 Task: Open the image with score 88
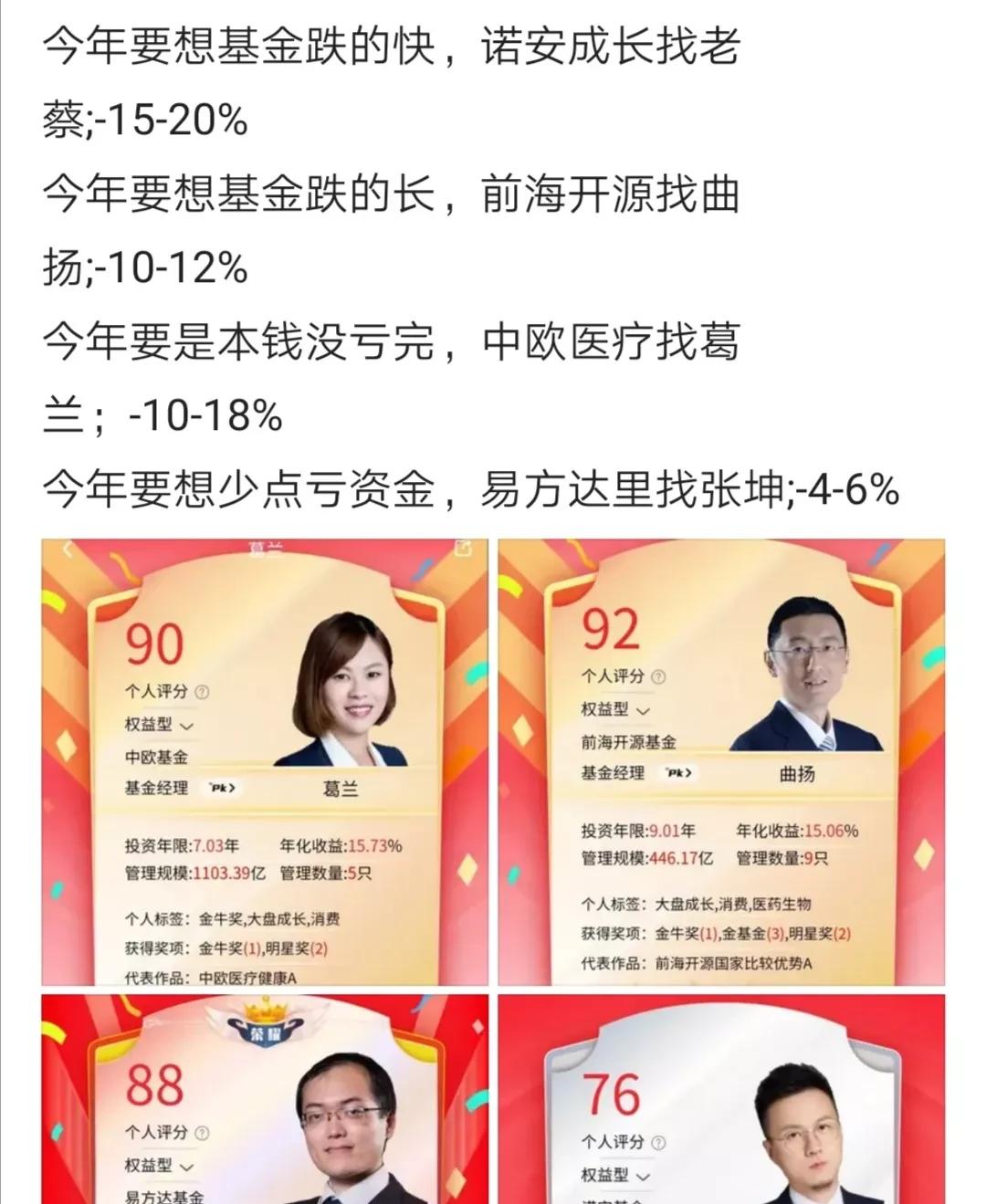pos(265,1100)
